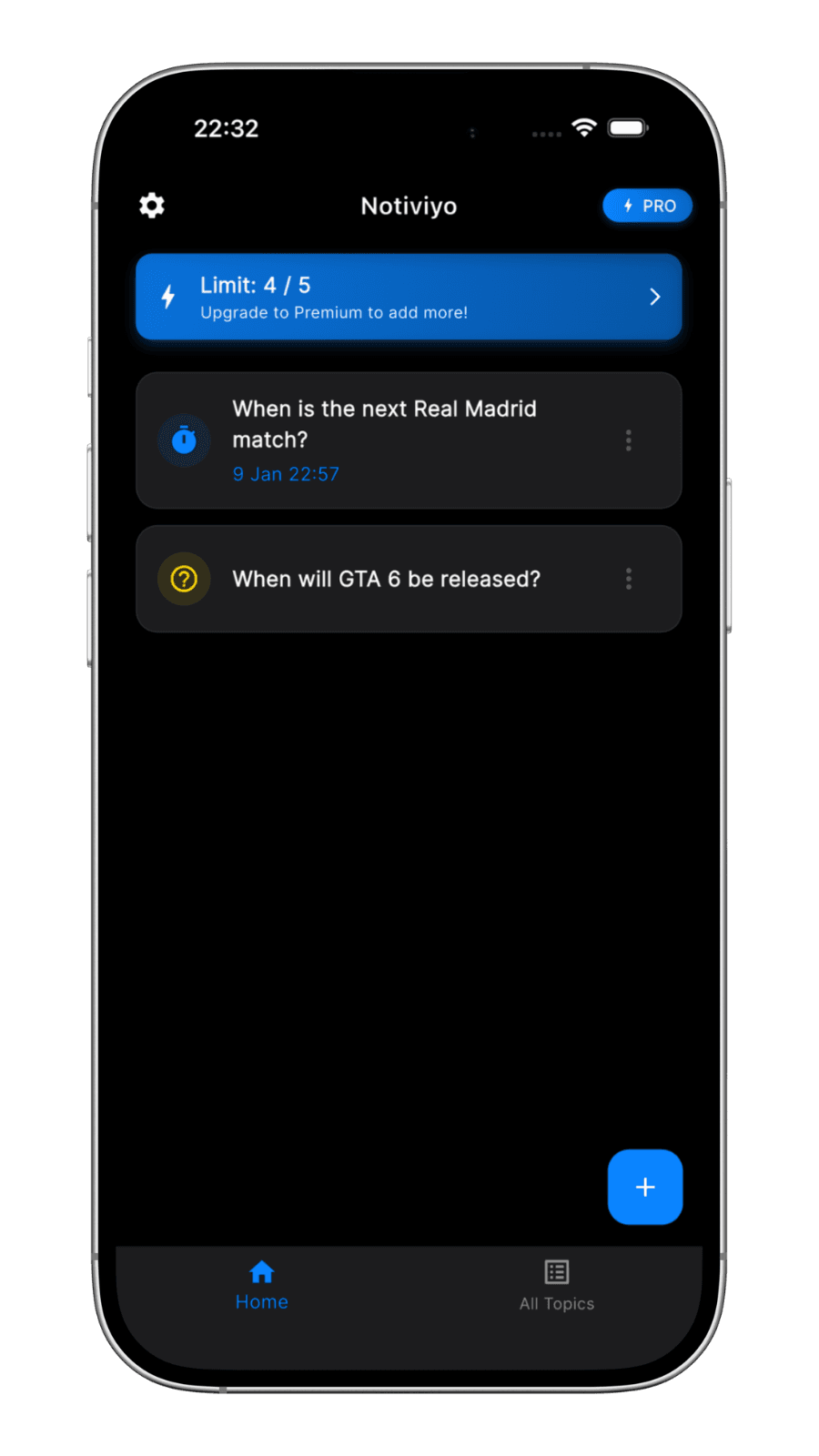Open the Limit 4 / 5 upgrade banner

409,297
